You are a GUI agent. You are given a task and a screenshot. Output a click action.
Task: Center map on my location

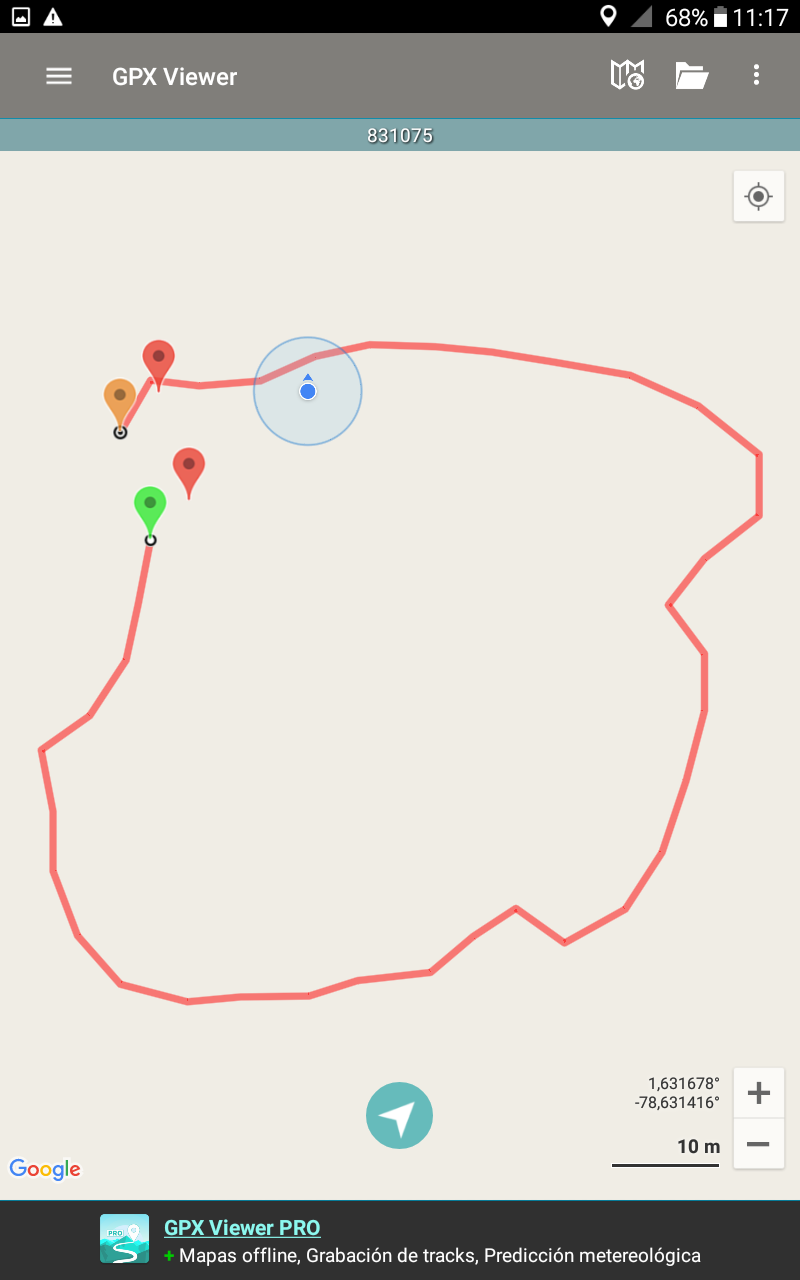[758, 196]
